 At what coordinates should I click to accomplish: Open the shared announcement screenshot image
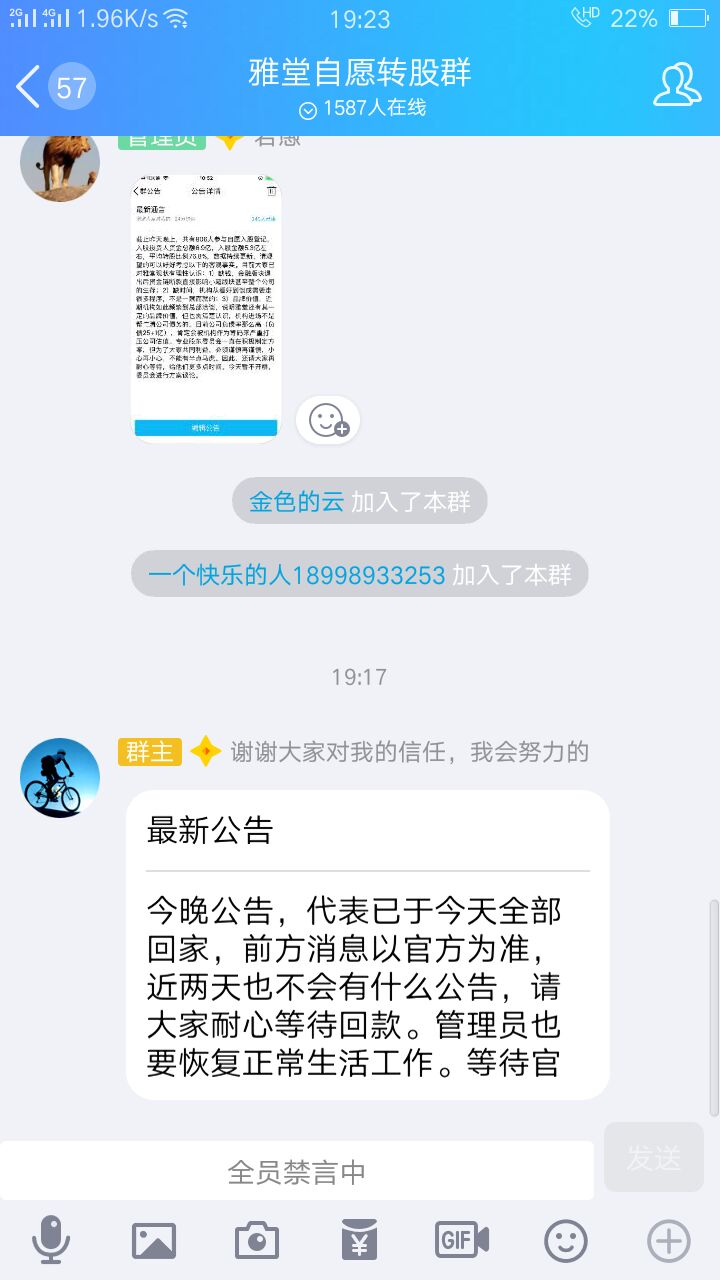[206, 308]
